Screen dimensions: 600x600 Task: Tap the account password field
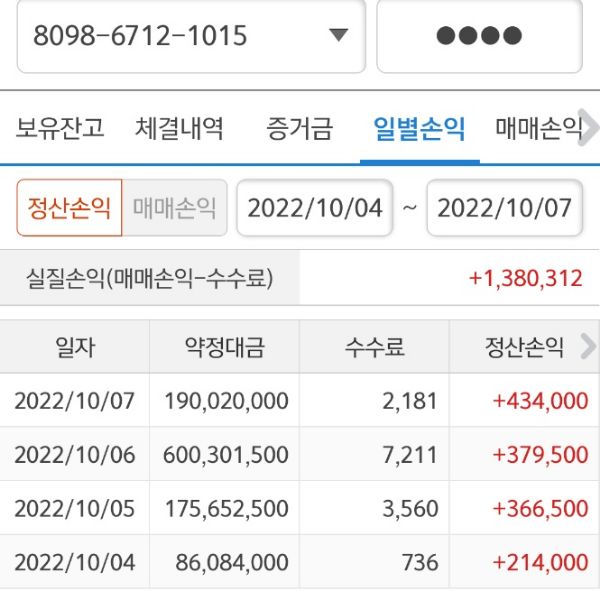(x=479, y=36)
